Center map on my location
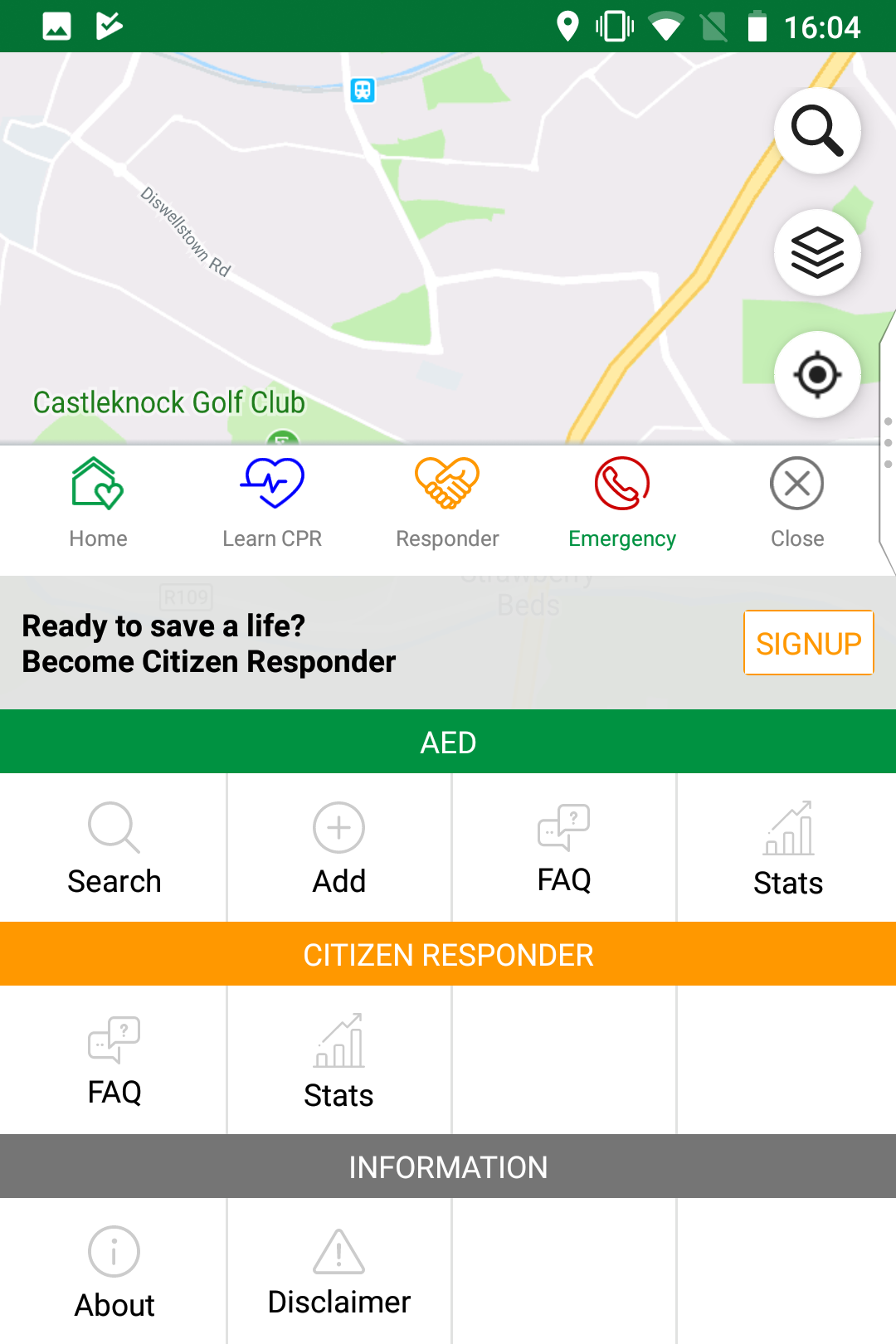Viewport: 896px width, 1344px height. [817, 375]
